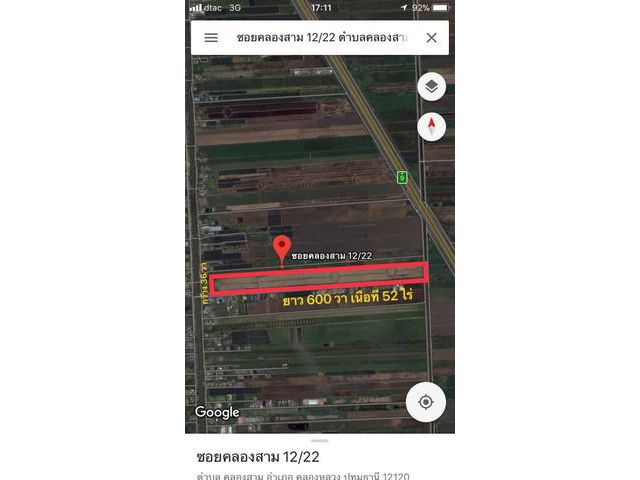The width and height of the screenshot is (640, 480).
Task: Clear the search with the X
Action: point(431,38)
